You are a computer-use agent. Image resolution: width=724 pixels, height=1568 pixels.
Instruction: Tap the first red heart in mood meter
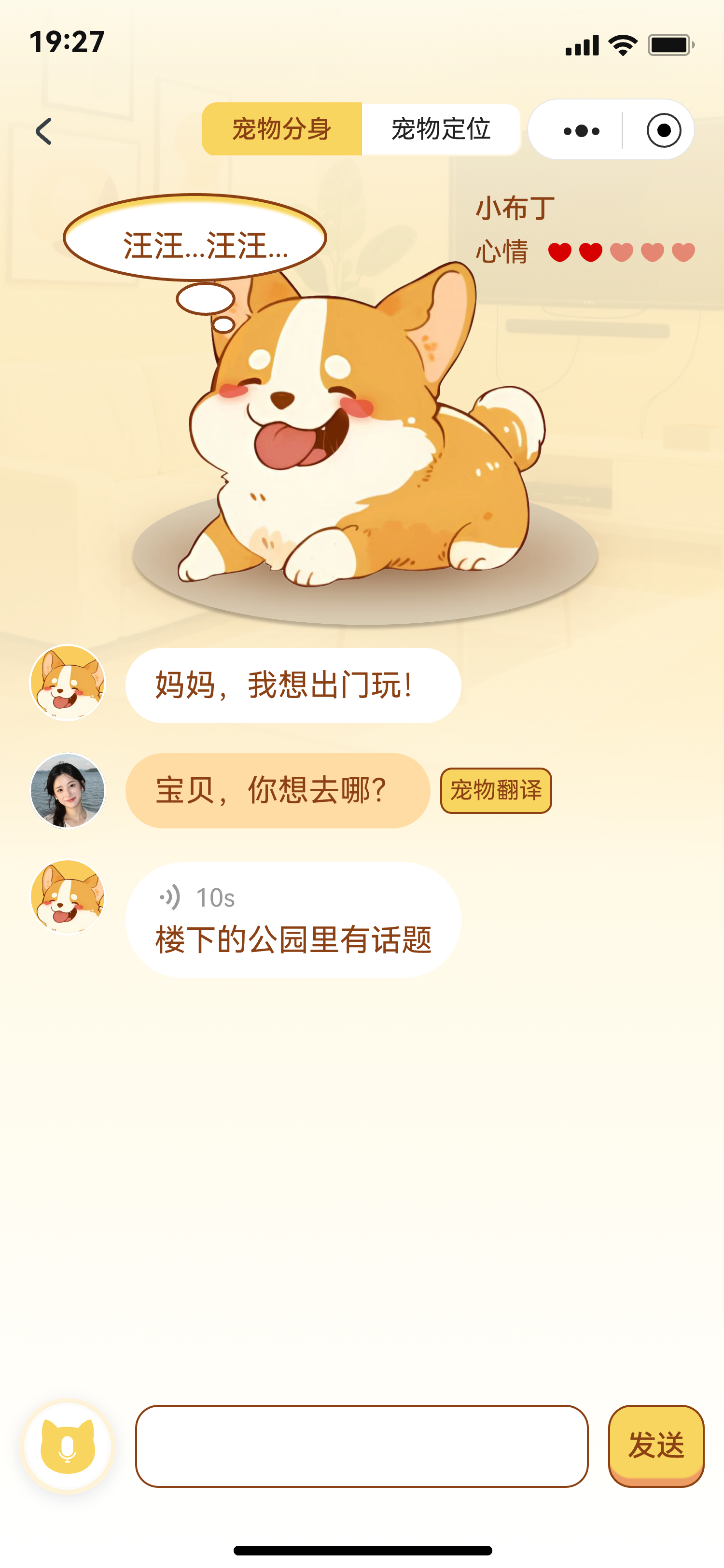[x=560, y=250]
